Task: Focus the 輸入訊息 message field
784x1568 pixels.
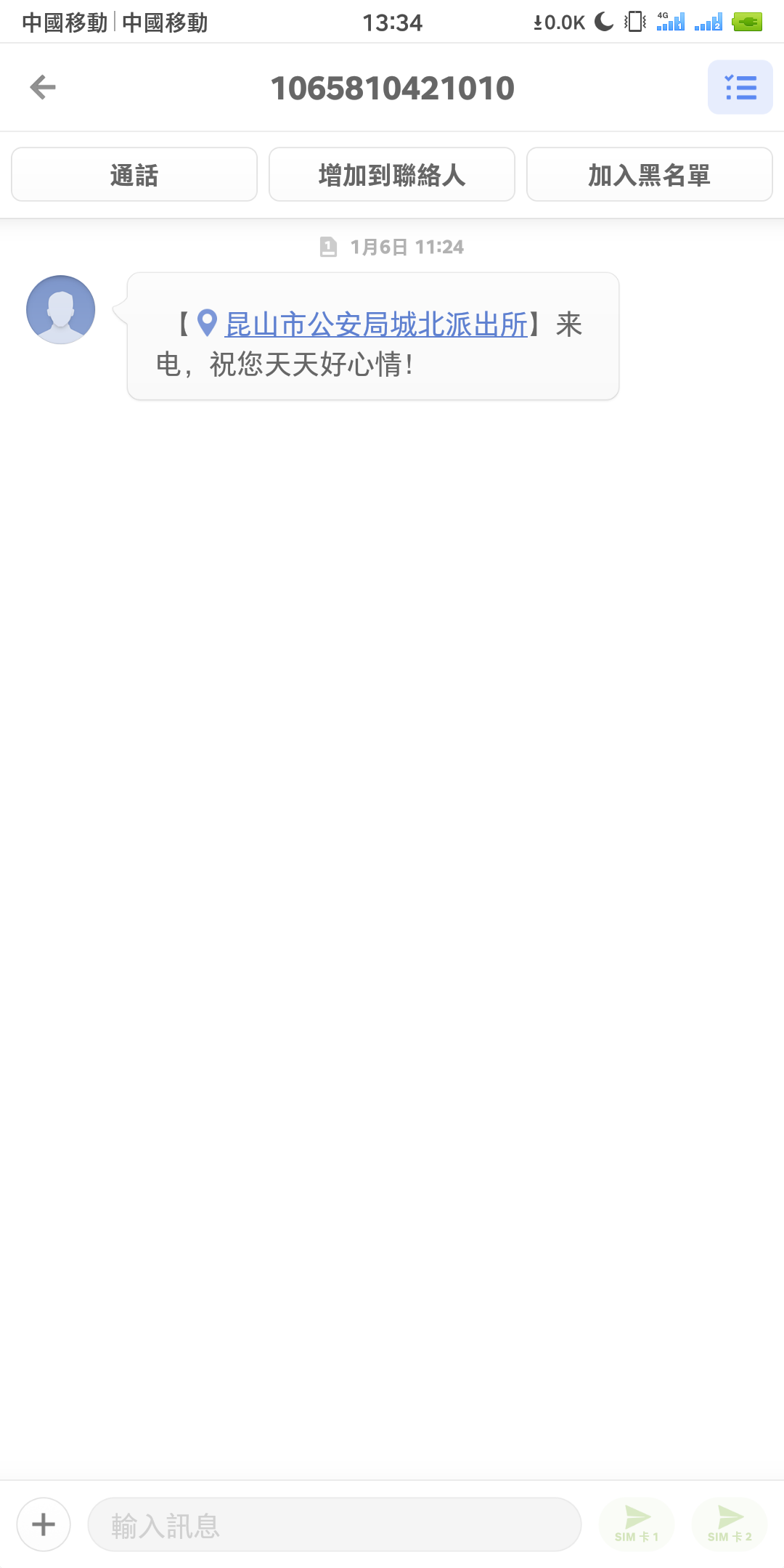Action: [x=334, y=1525]
